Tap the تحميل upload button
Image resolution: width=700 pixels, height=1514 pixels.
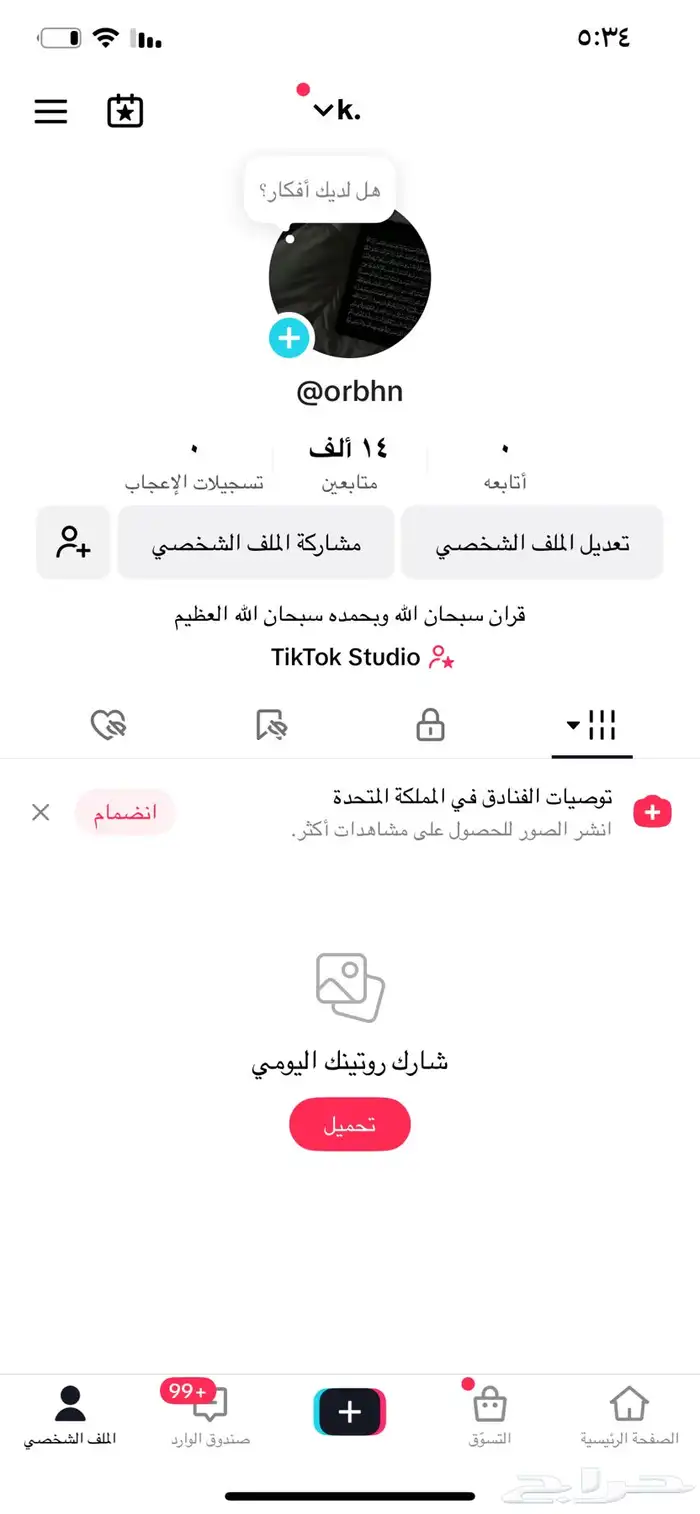[x=350, y=1124]
